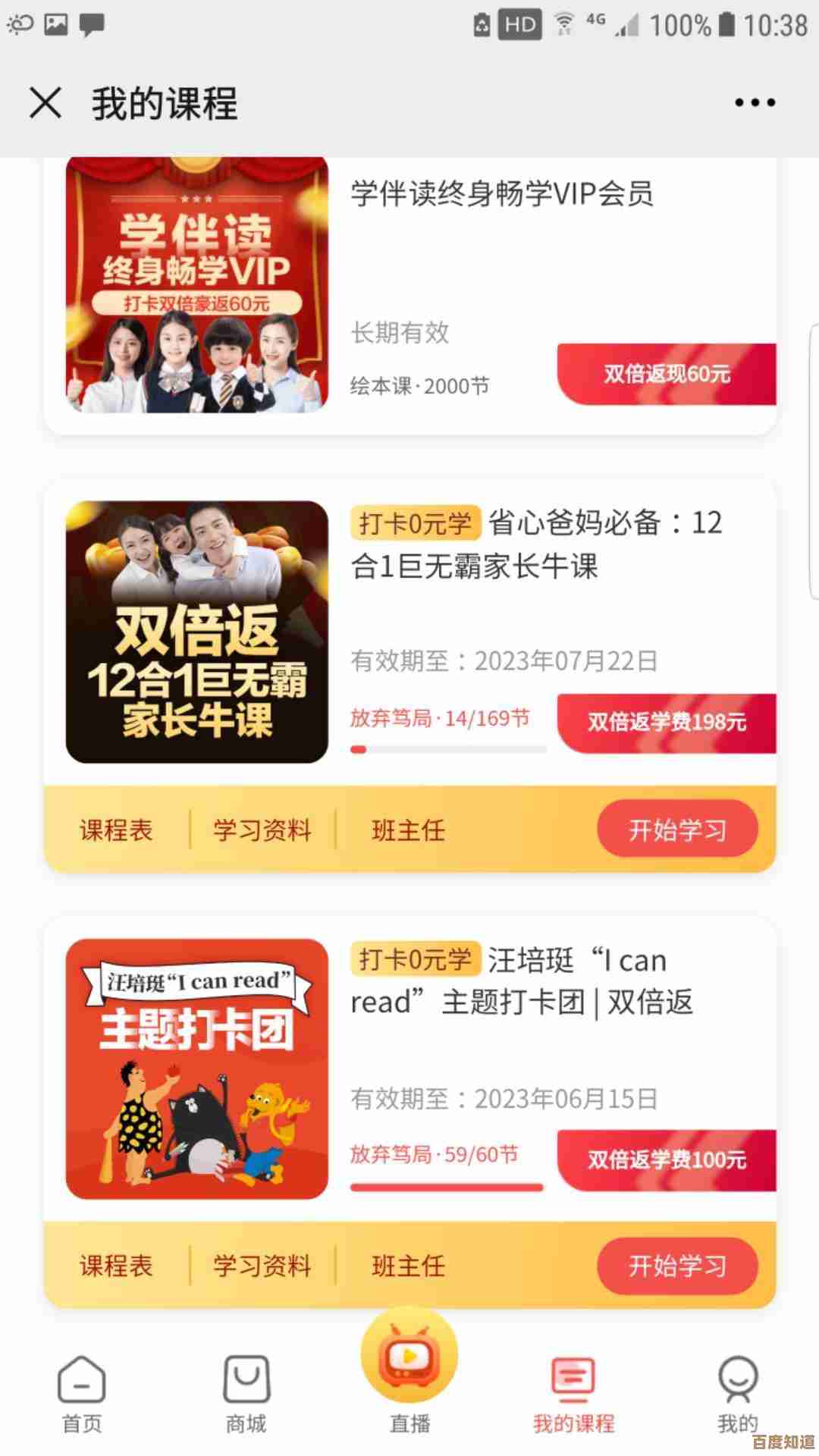Open 课程表 for I can read 打卡团
The image size is (819, 1456).
(x=116, y=1266)
